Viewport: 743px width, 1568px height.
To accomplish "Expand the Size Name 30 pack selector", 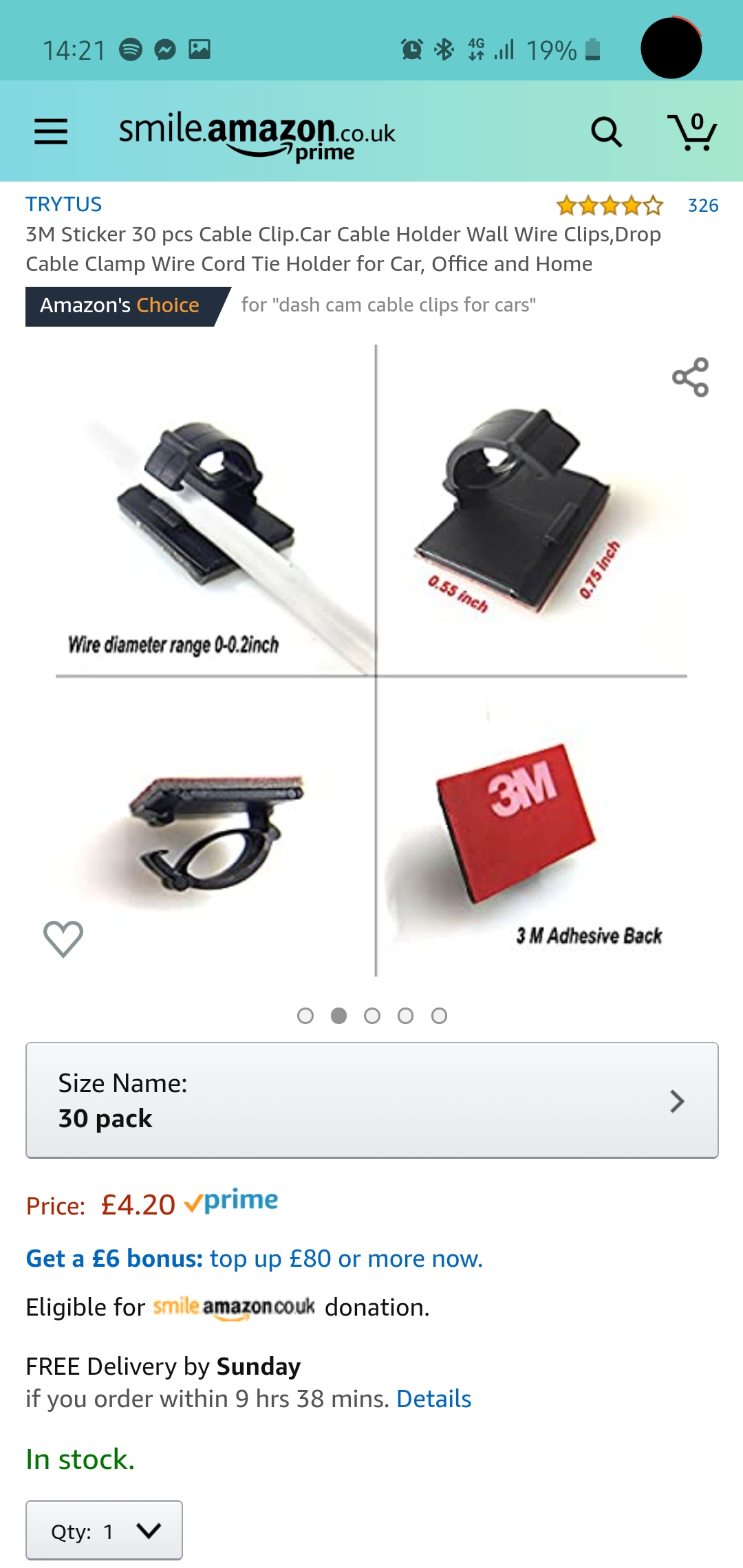I will pos(371,1100).
